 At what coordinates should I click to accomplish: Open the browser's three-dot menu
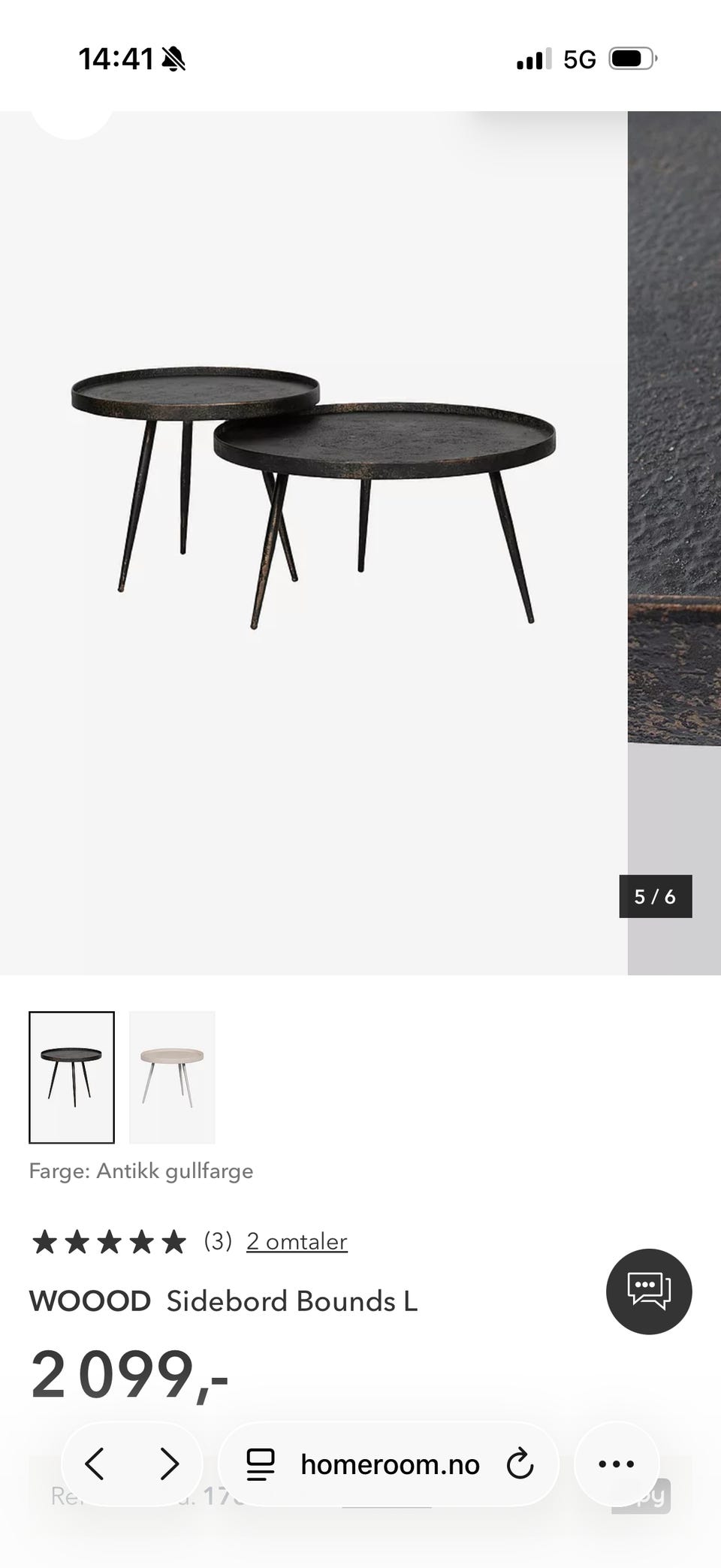pyautogui.click(x=617, y=1464)
